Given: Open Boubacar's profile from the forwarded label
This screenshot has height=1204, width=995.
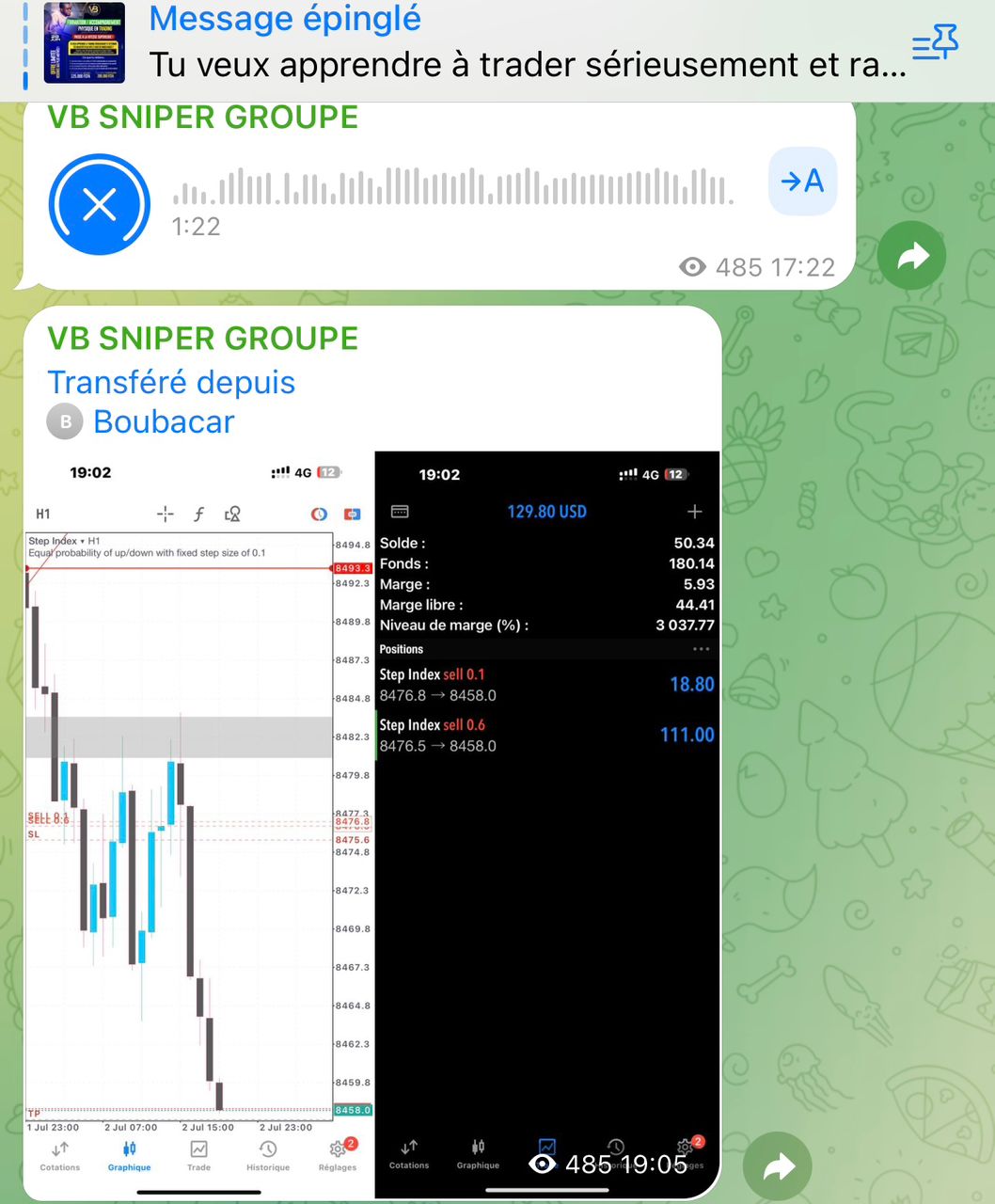Looking at the screenshot, I should (163, 422).
